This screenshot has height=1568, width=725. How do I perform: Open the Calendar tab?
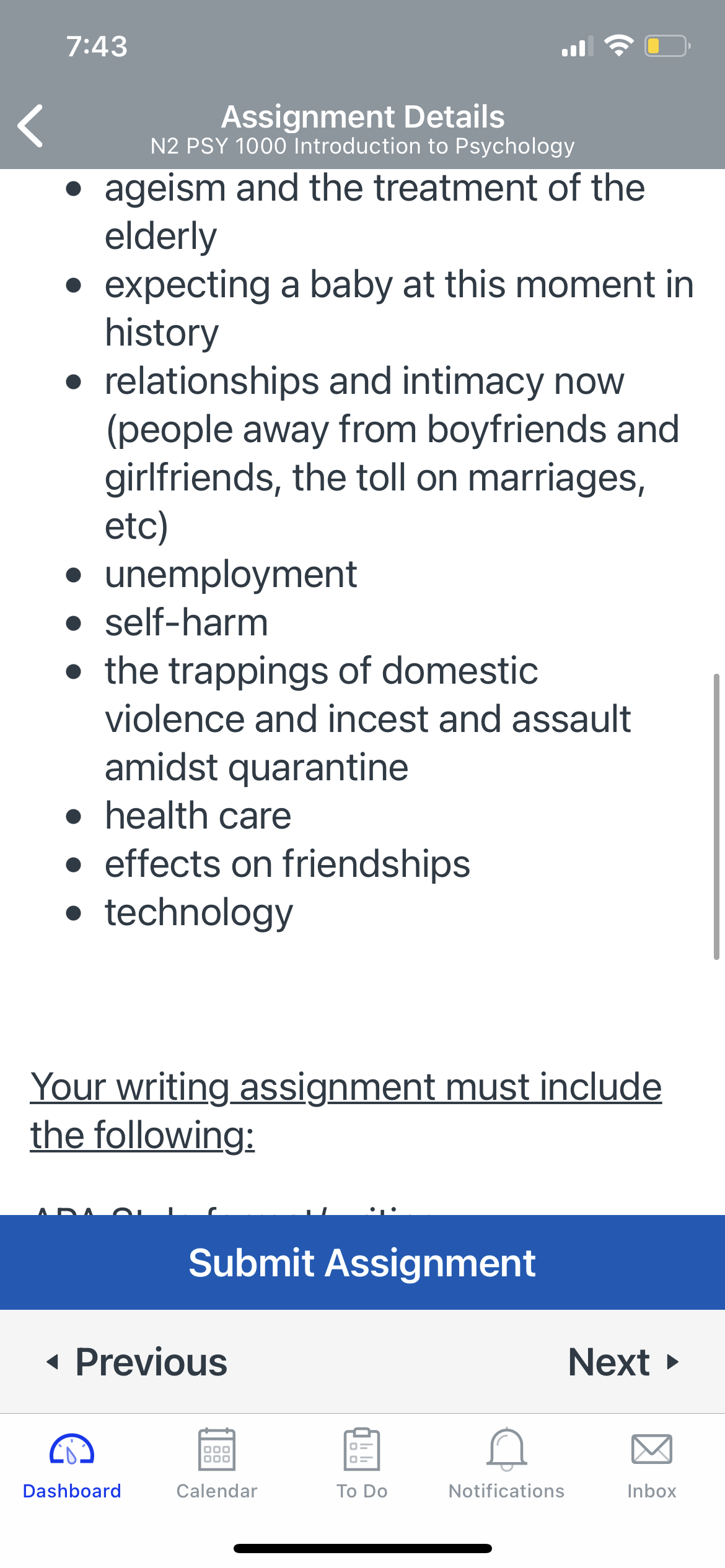pos(217,1464)
